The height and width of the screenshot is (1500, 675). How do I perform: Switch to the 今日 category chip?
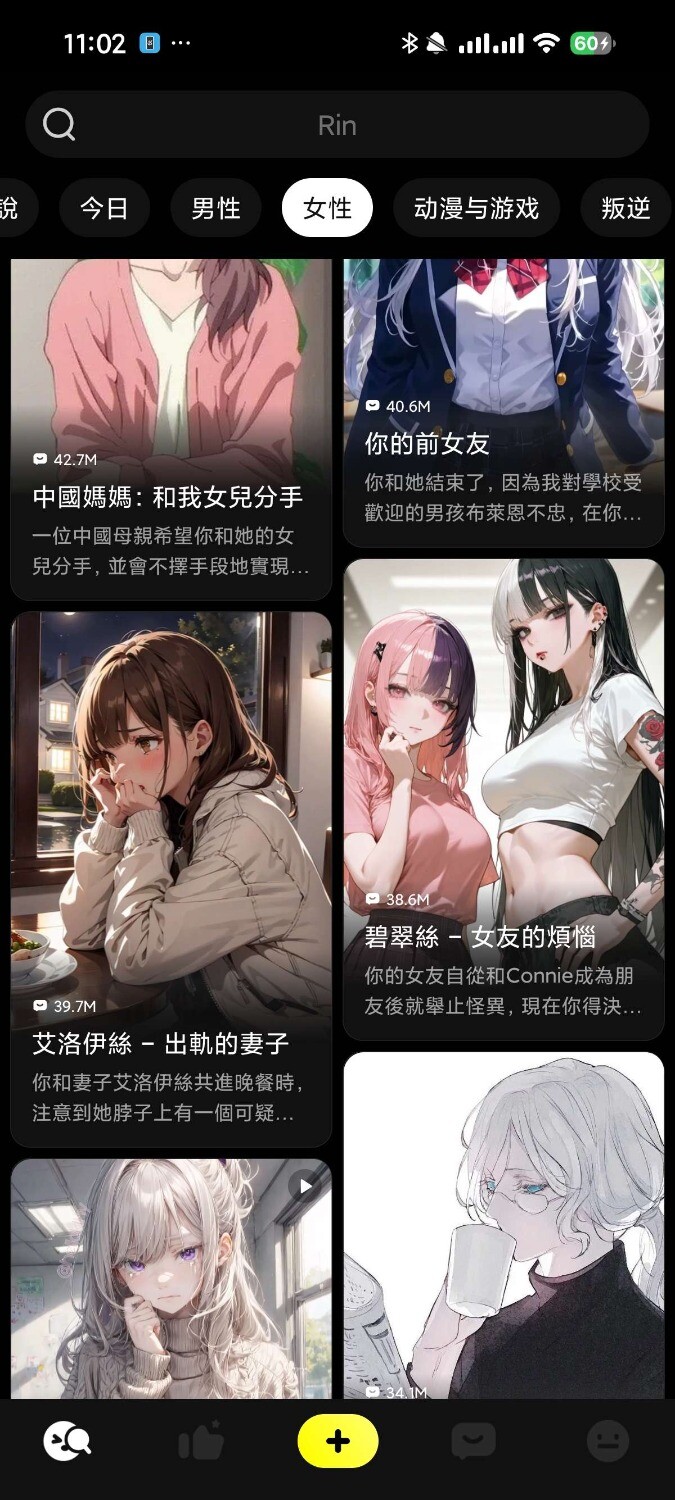point(104,208)
